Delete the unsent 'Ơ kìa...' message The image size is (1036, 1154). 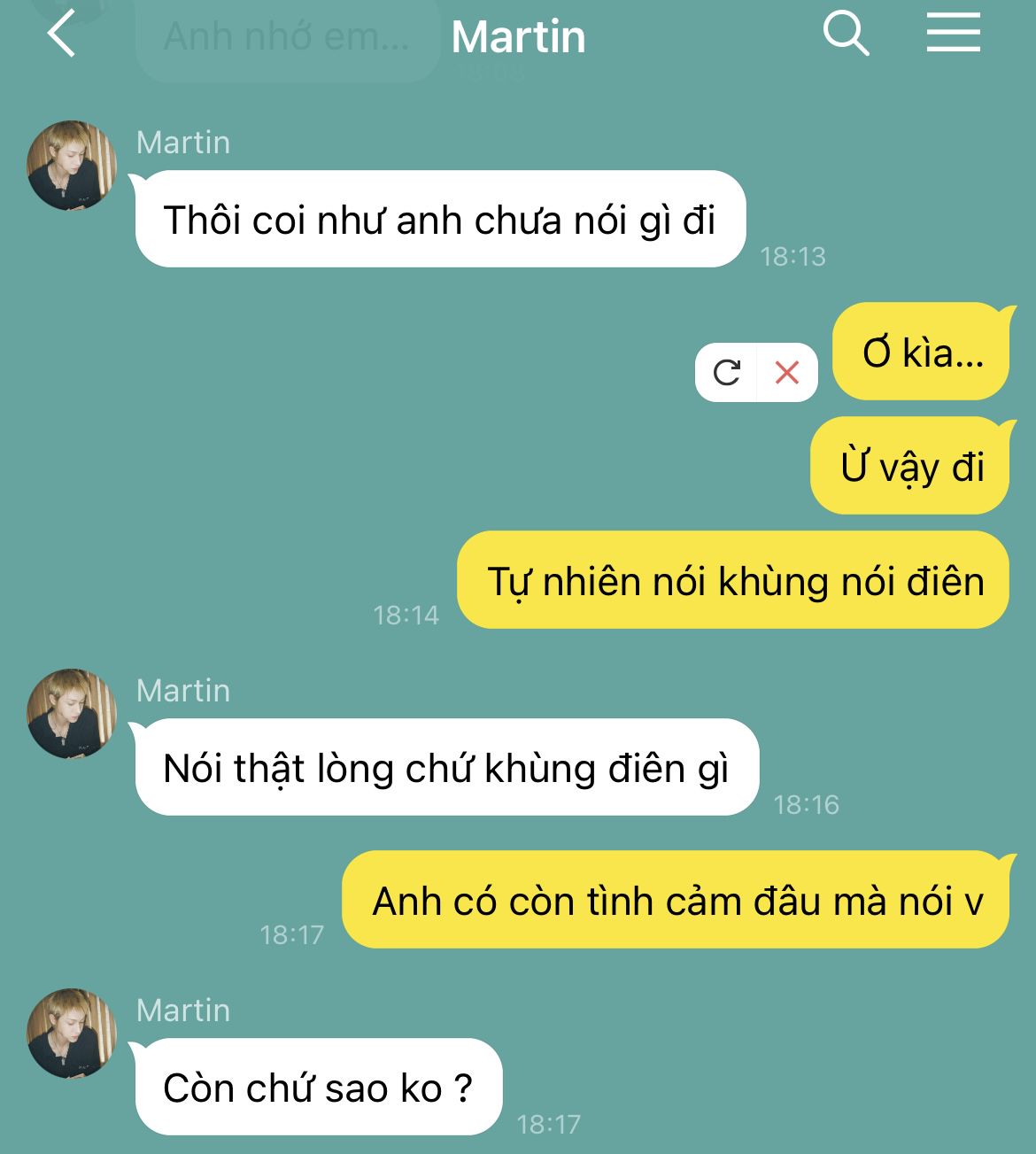tap(786, 373)
